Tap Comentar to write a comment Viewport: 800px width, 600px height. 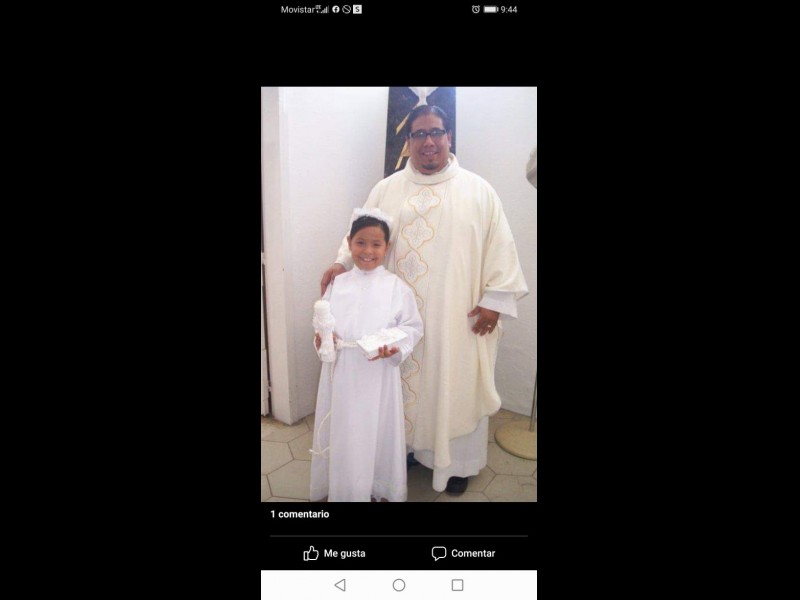463,553
